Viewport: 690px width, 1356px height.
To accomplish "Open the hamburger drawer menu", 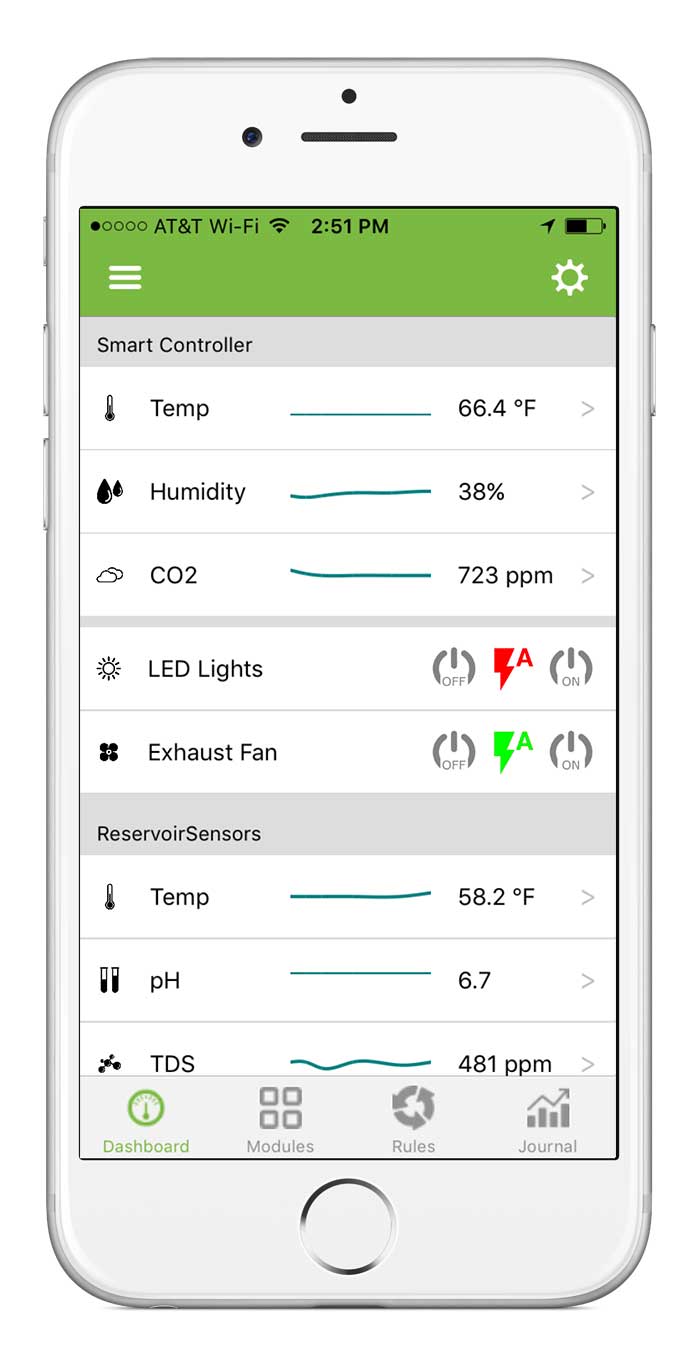I will [x=125, y=277].
